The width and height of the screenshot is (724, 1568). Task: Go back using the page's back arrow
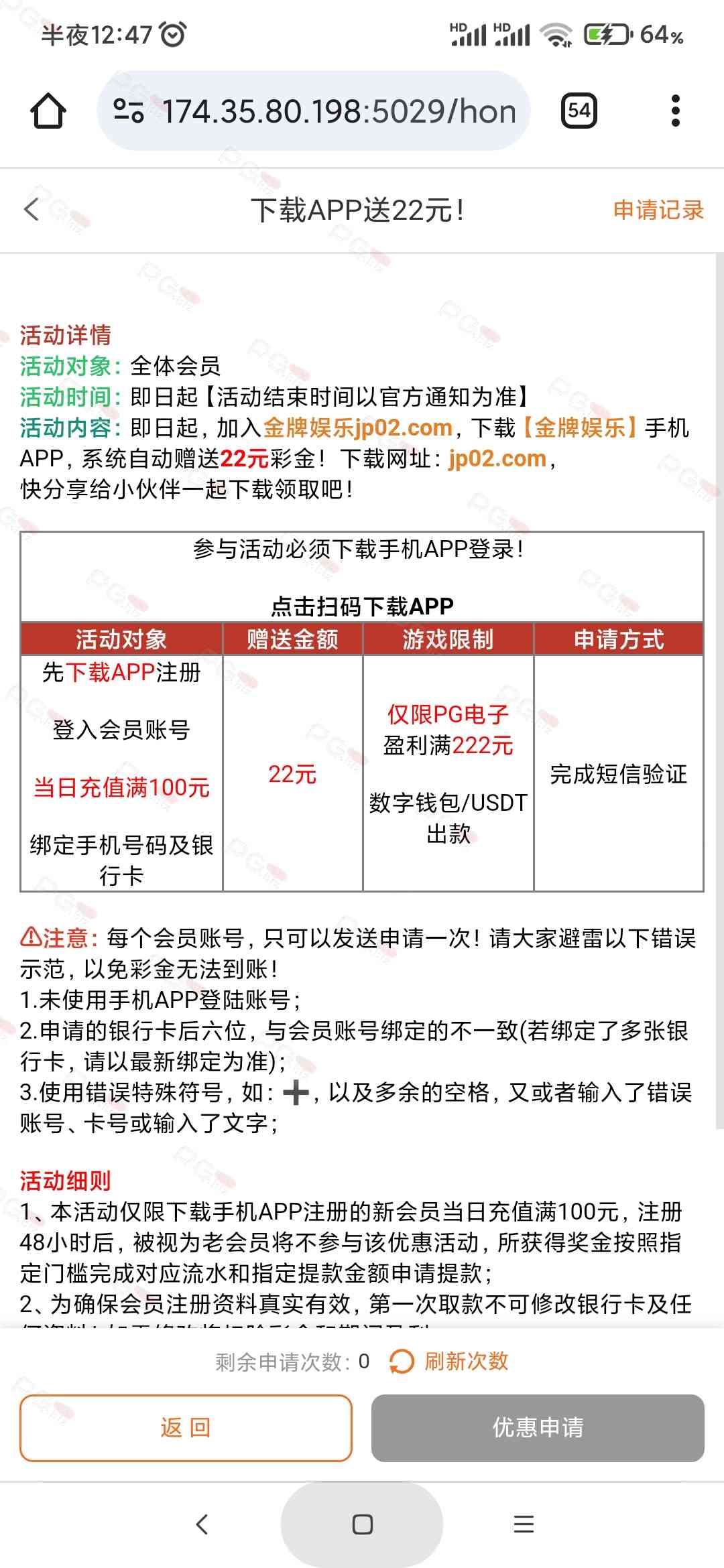[32, 210]
